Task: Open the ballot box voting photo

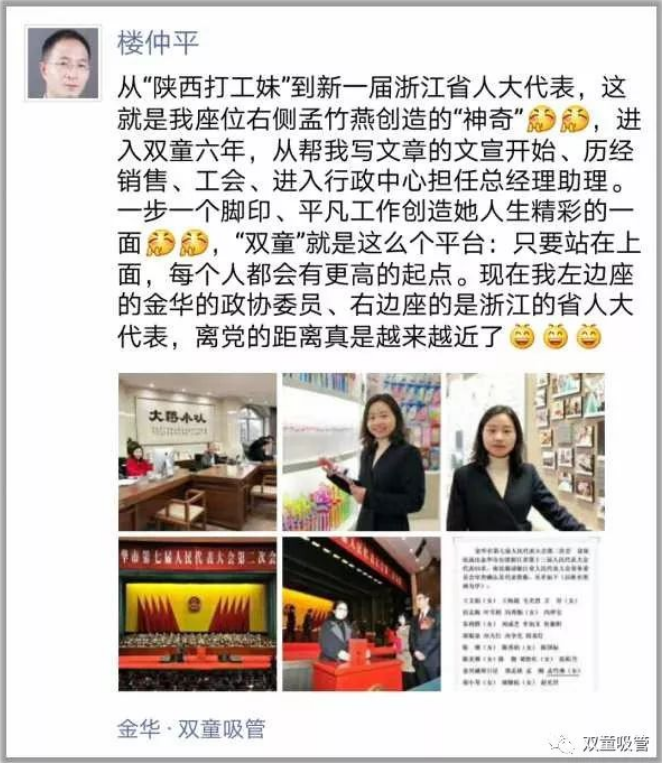Action: tap(361, 613)
